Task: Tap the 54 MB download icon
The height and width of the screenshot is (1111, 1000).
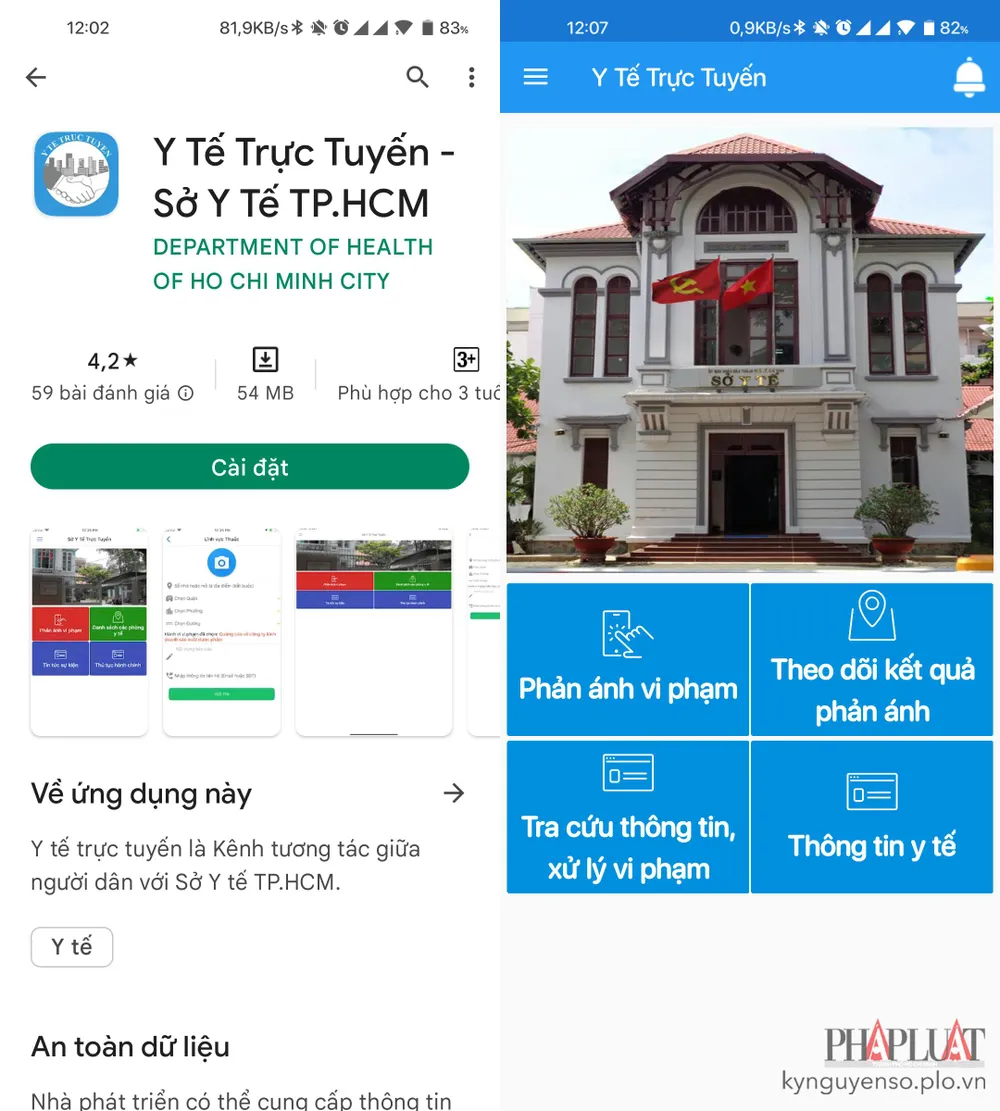Action: coord(264,360)
